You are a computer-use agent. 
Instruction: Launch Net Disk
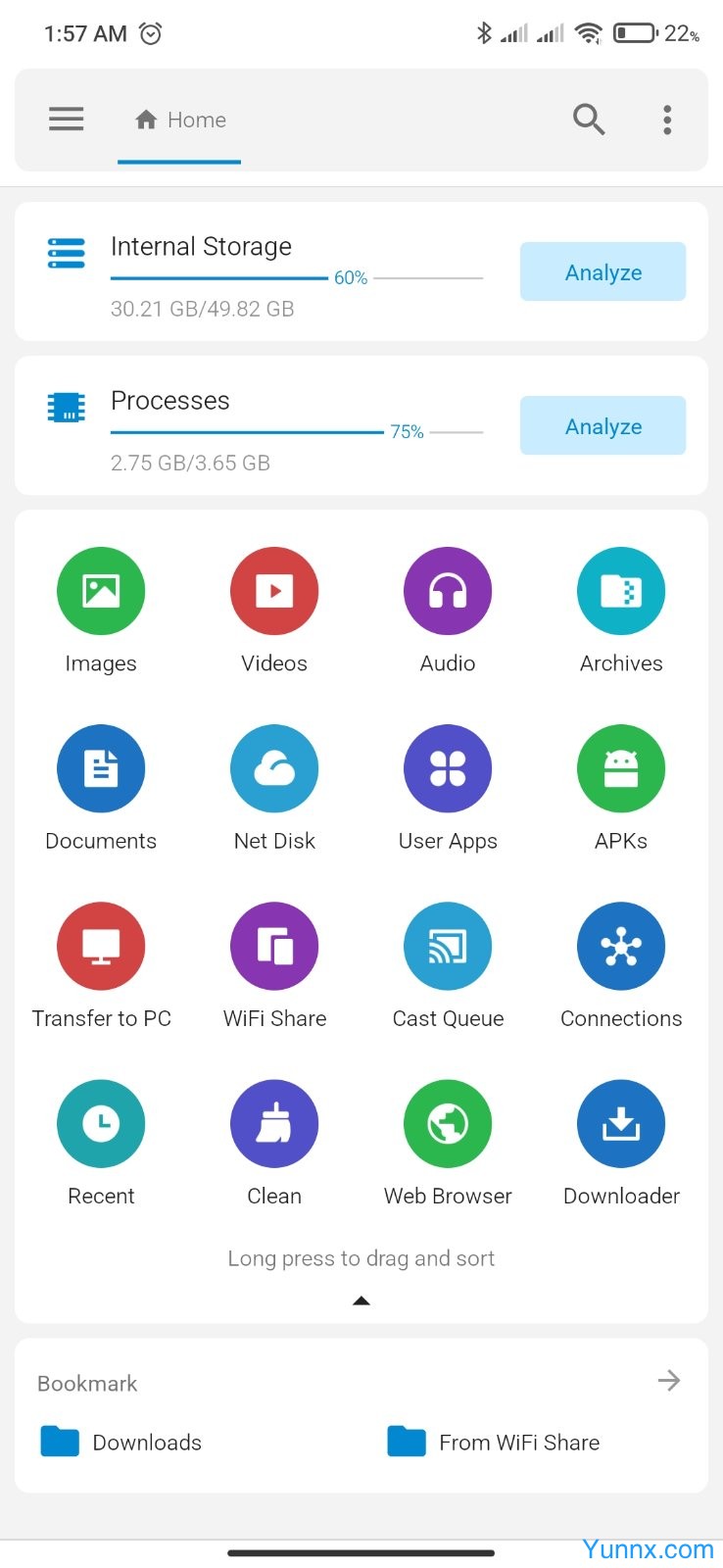click(274, 769)
